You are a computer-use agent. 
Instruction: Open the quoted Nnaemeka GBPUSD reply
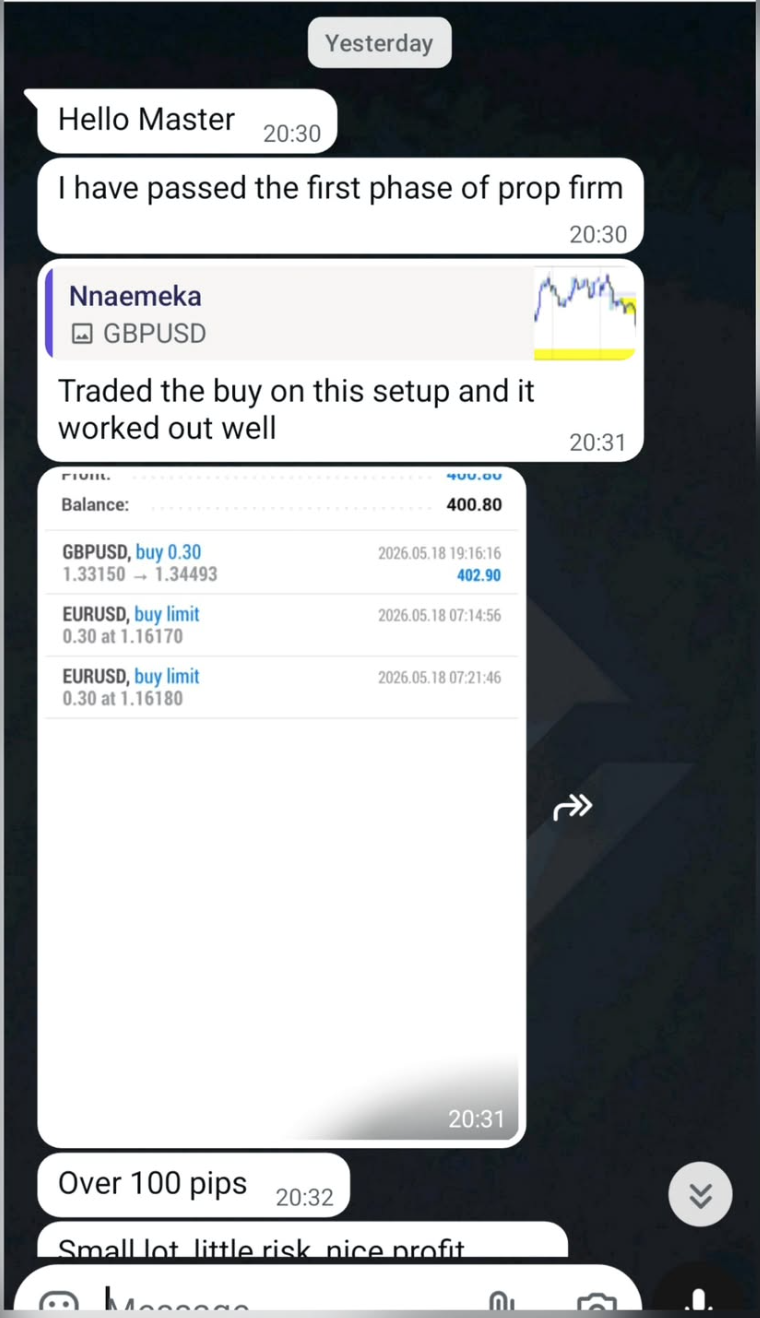(341, 314)
